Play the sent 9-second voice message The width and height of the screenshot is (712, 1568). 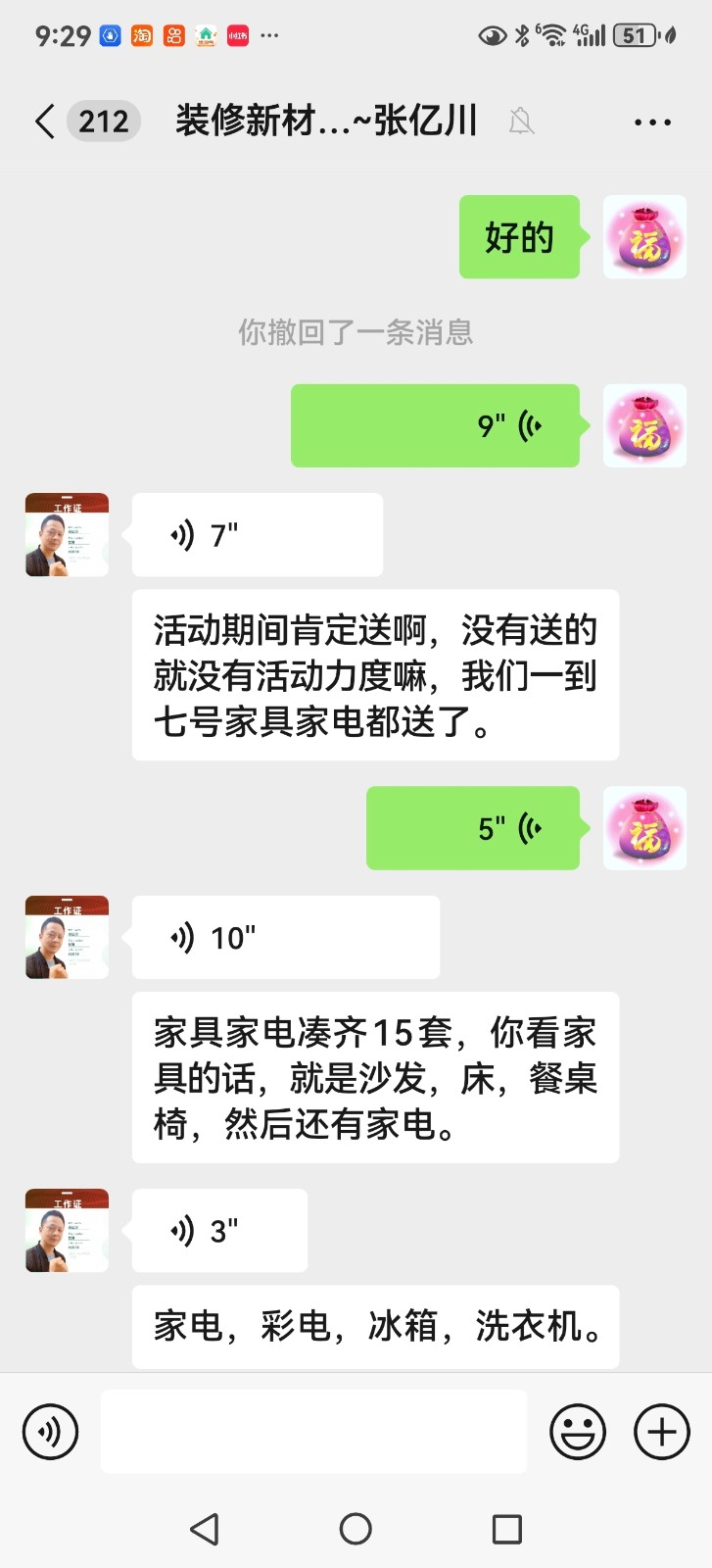coord(435,425)
